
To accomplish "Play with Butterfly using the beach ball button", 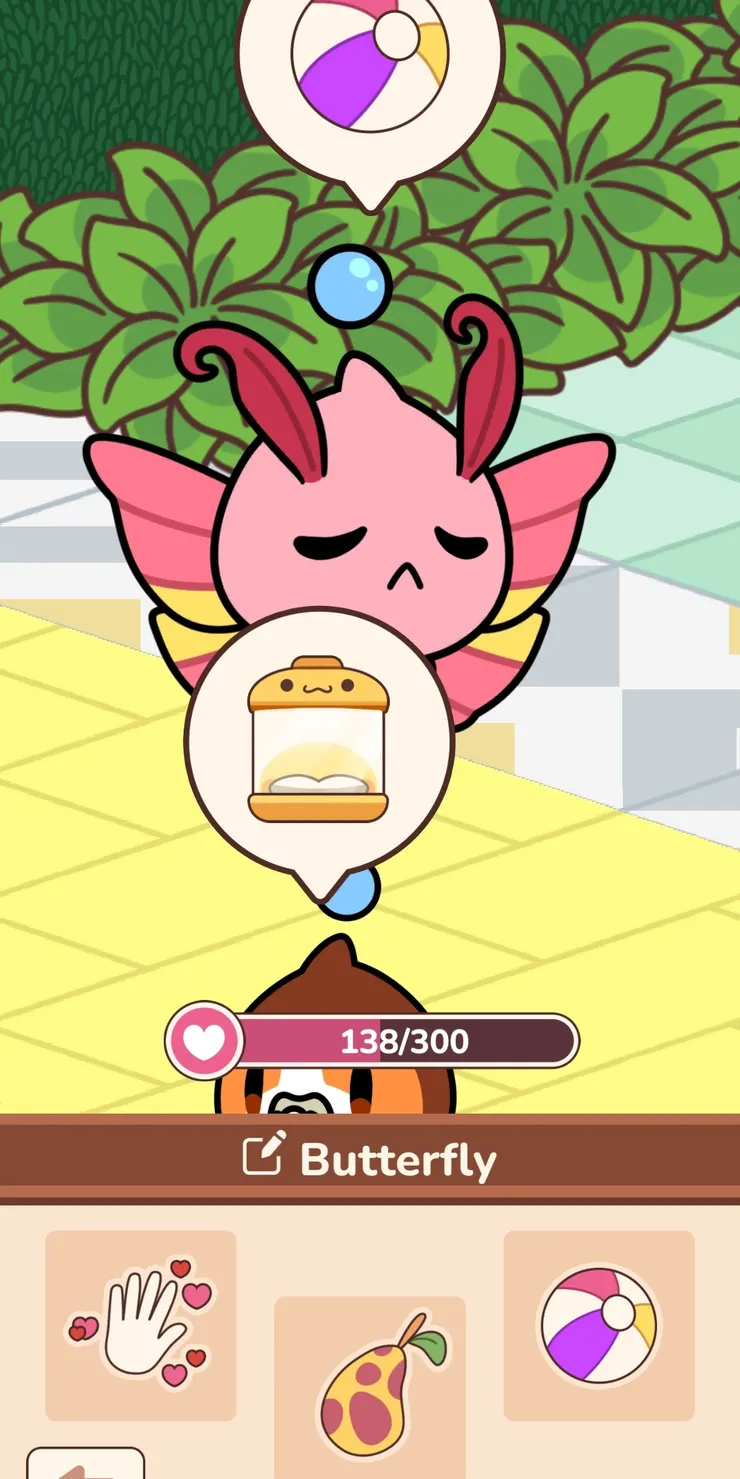I will 598,1324.
